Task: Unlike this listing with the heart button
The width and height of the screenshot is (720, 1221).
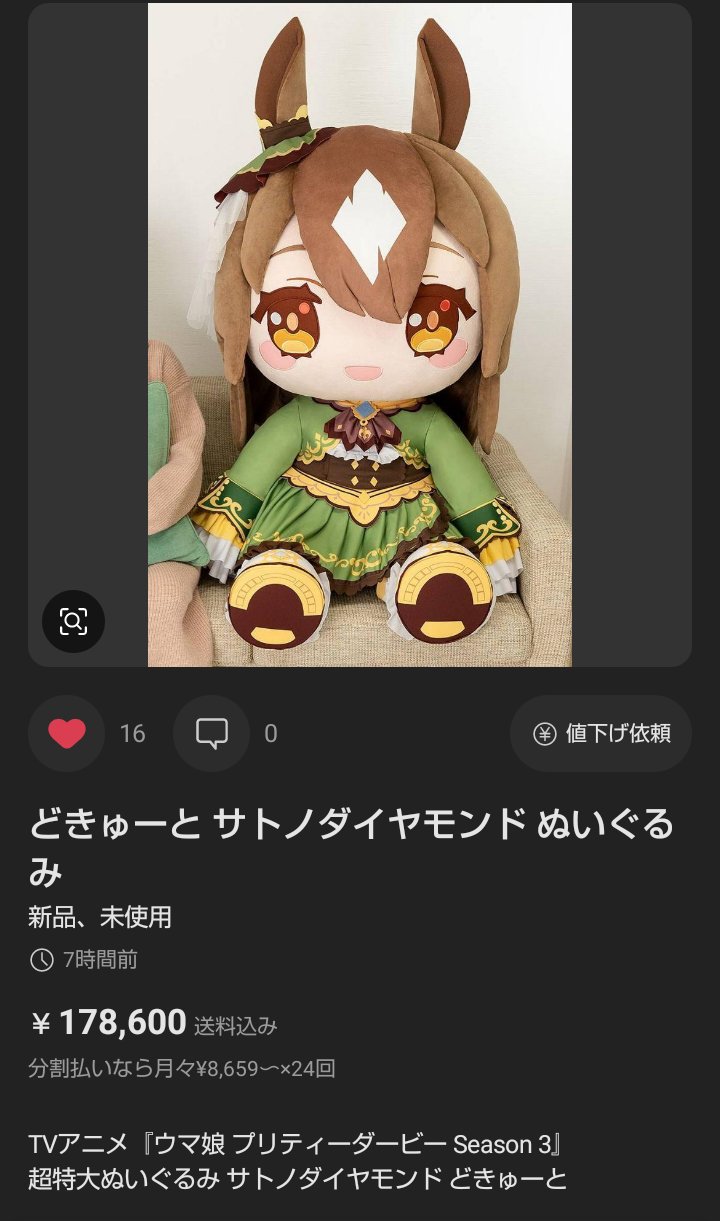Action: click(x=67, y=733)
